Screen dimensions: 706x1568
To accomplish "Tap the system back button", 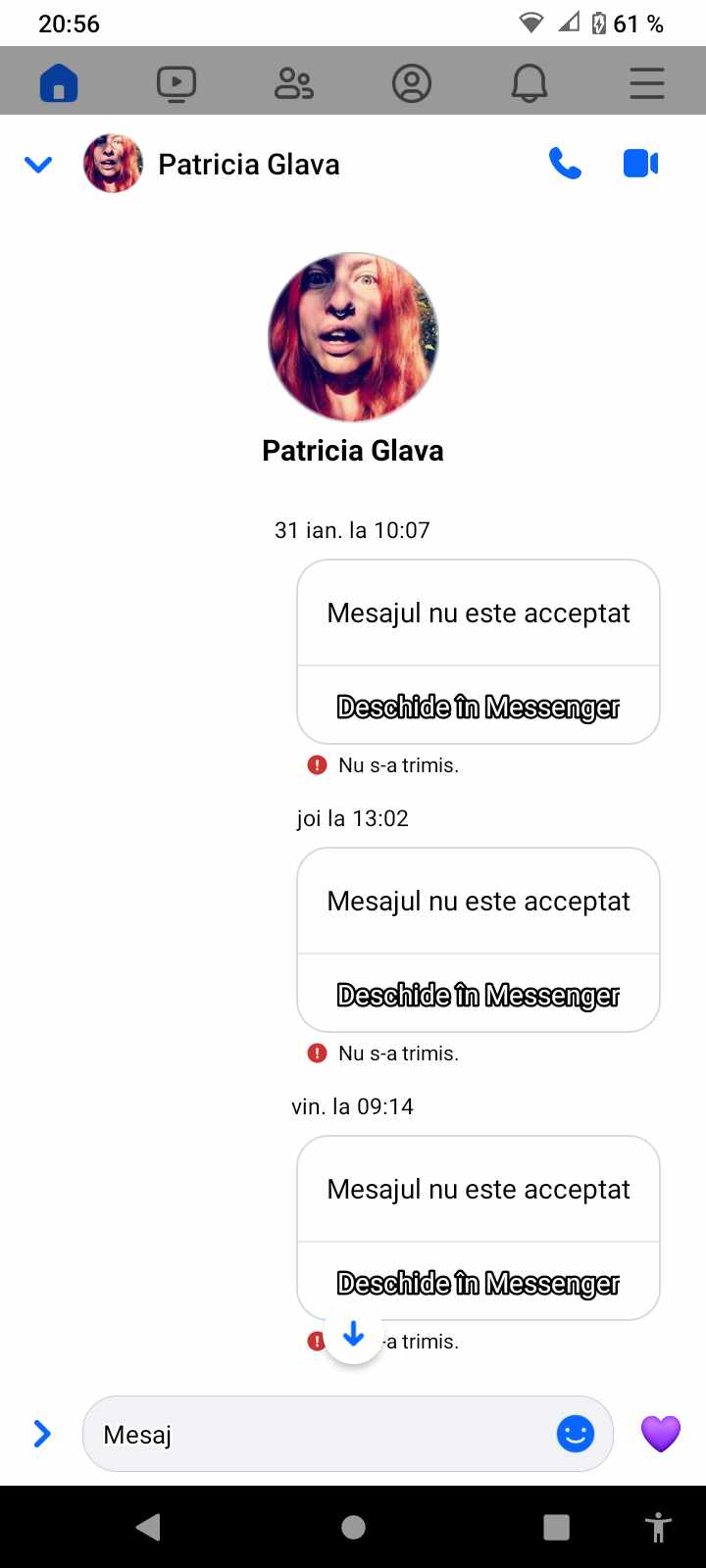I will pyautogui.click(x=149, y=1527).
